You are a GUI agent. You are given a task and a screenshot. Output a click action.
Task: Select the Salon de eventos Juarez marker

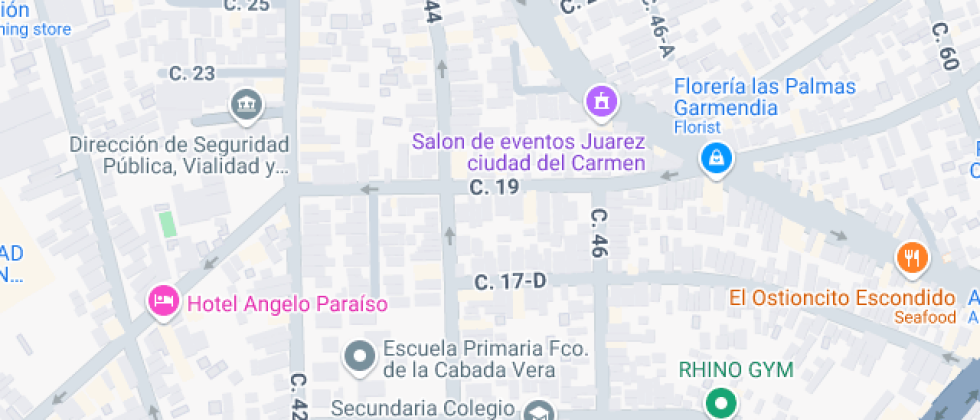[601, 100]
